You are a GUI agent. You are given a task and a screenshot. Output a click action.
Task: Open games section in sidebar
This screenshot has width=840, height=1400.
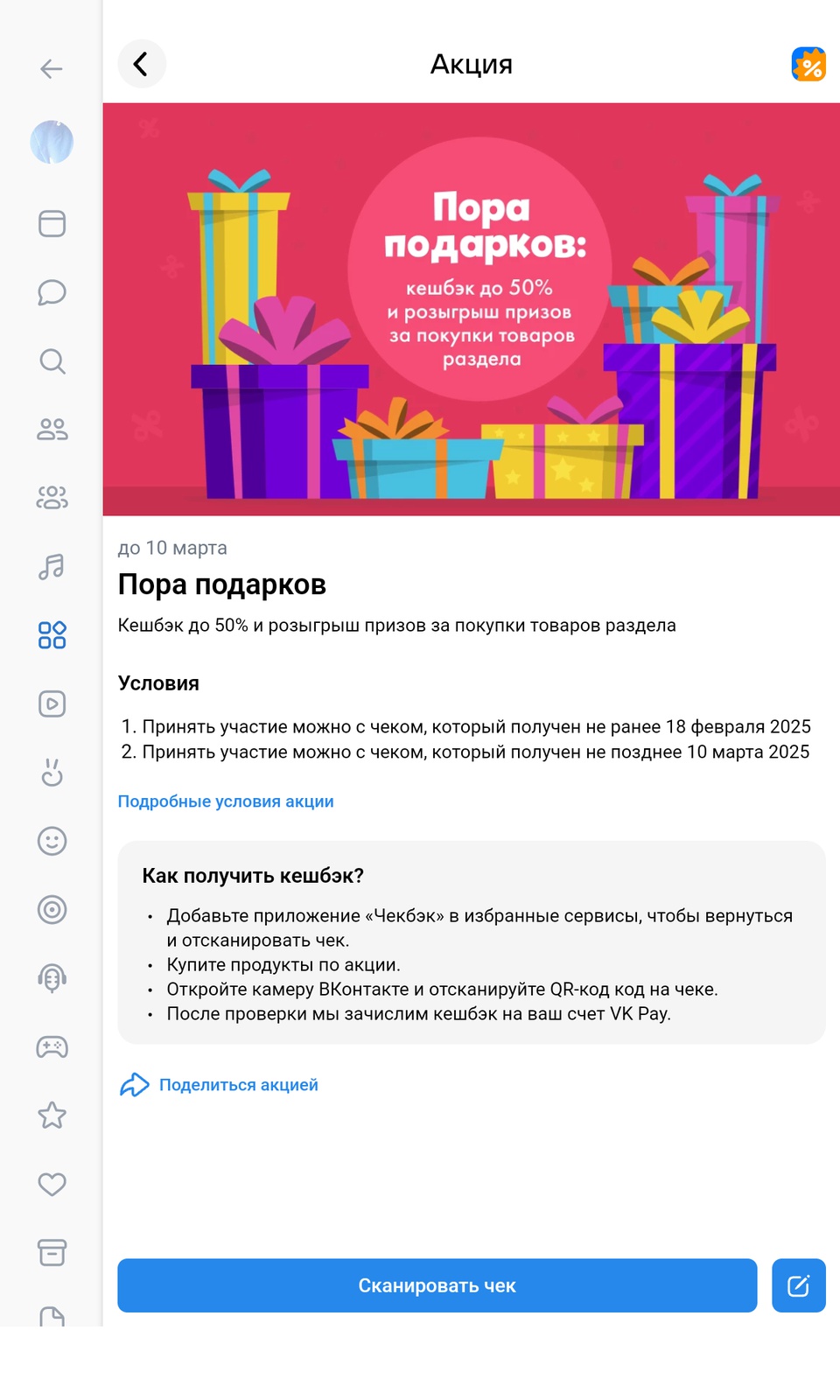click(52, 1046)
